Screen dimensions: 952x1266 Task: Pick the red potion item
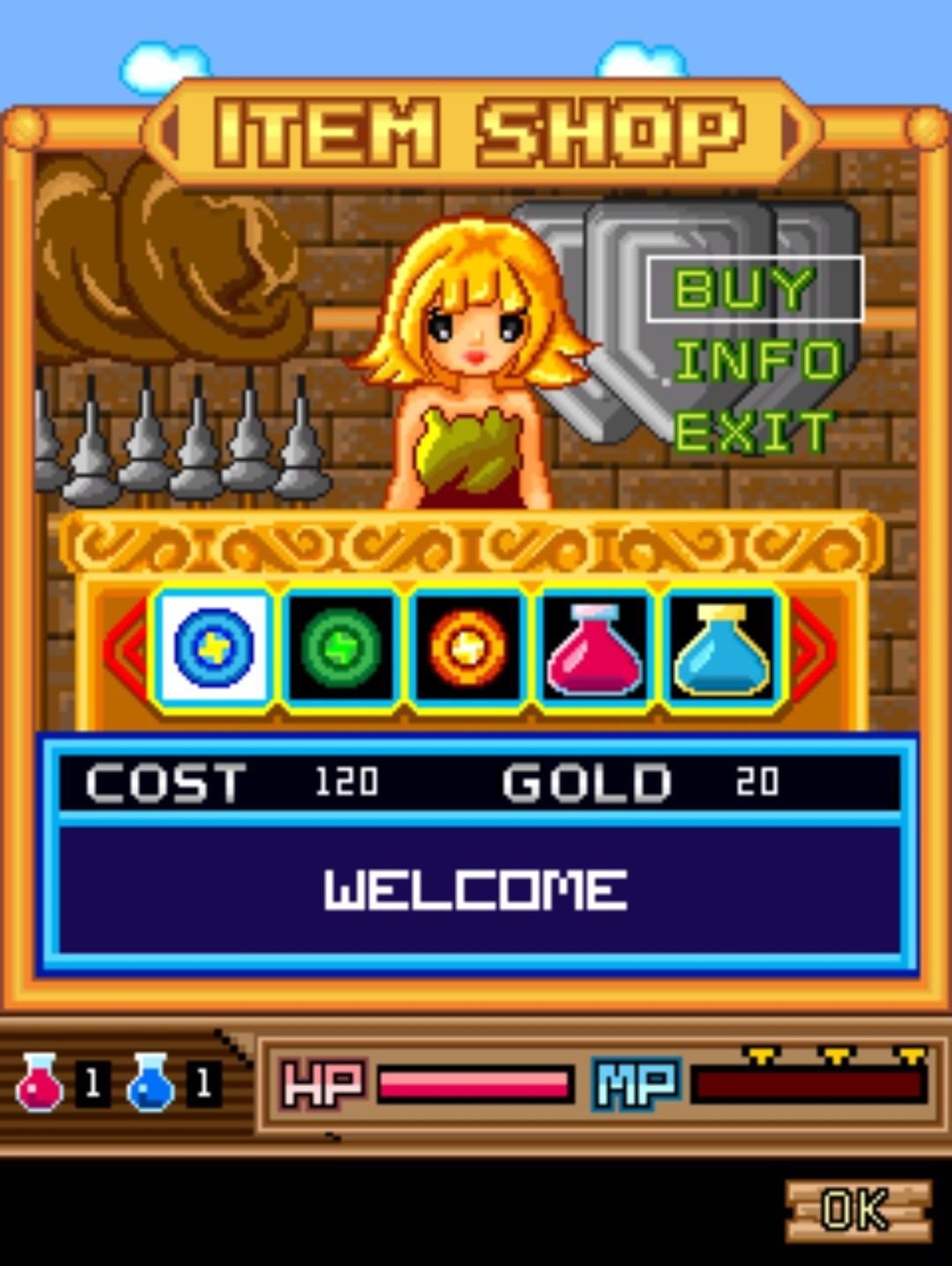click(x=595, y=648)
